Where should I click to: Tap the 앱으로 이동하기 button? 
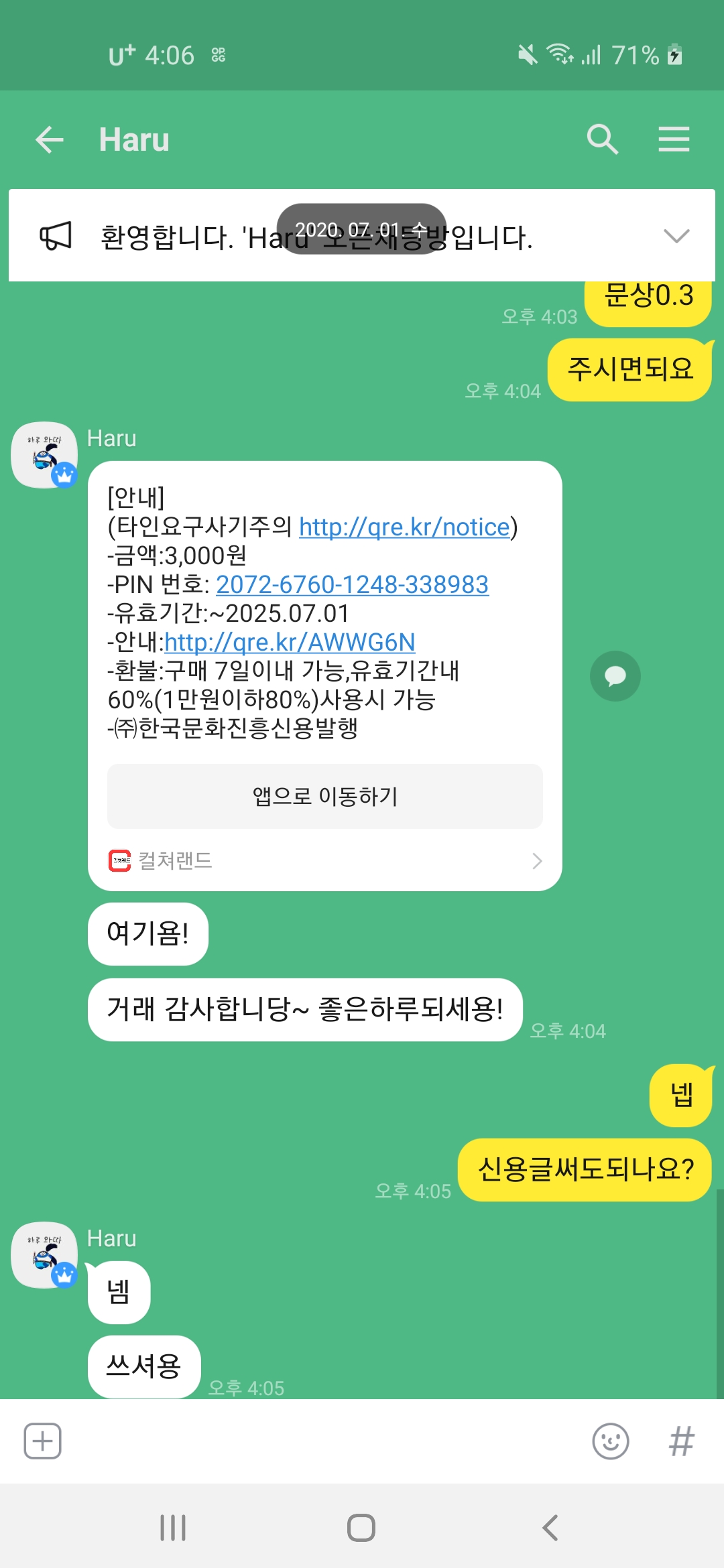[x=324, y=796]
